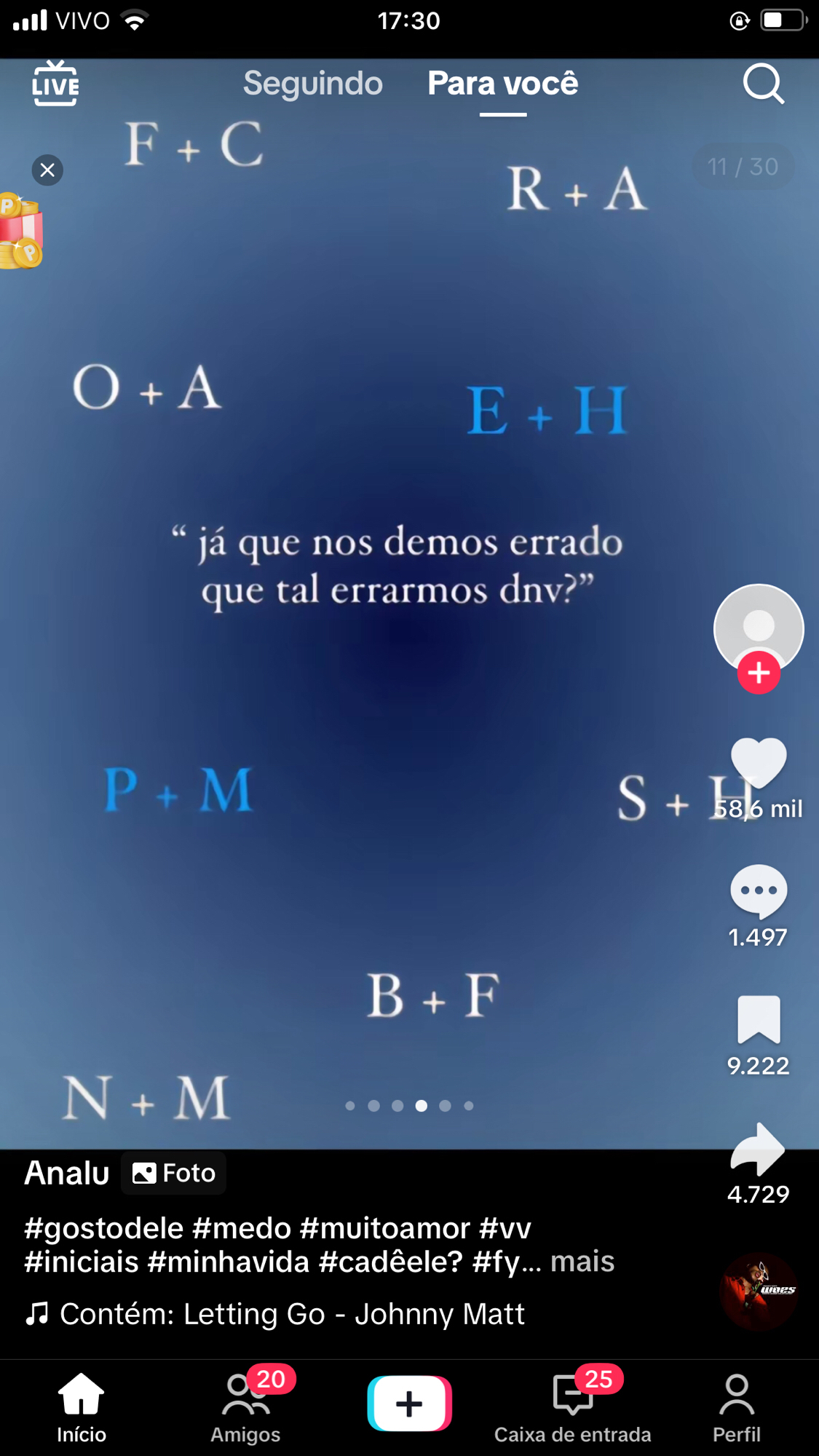Follow the creator with plus button
Viewport: 819px width, 1456px height.
[758, 673]
